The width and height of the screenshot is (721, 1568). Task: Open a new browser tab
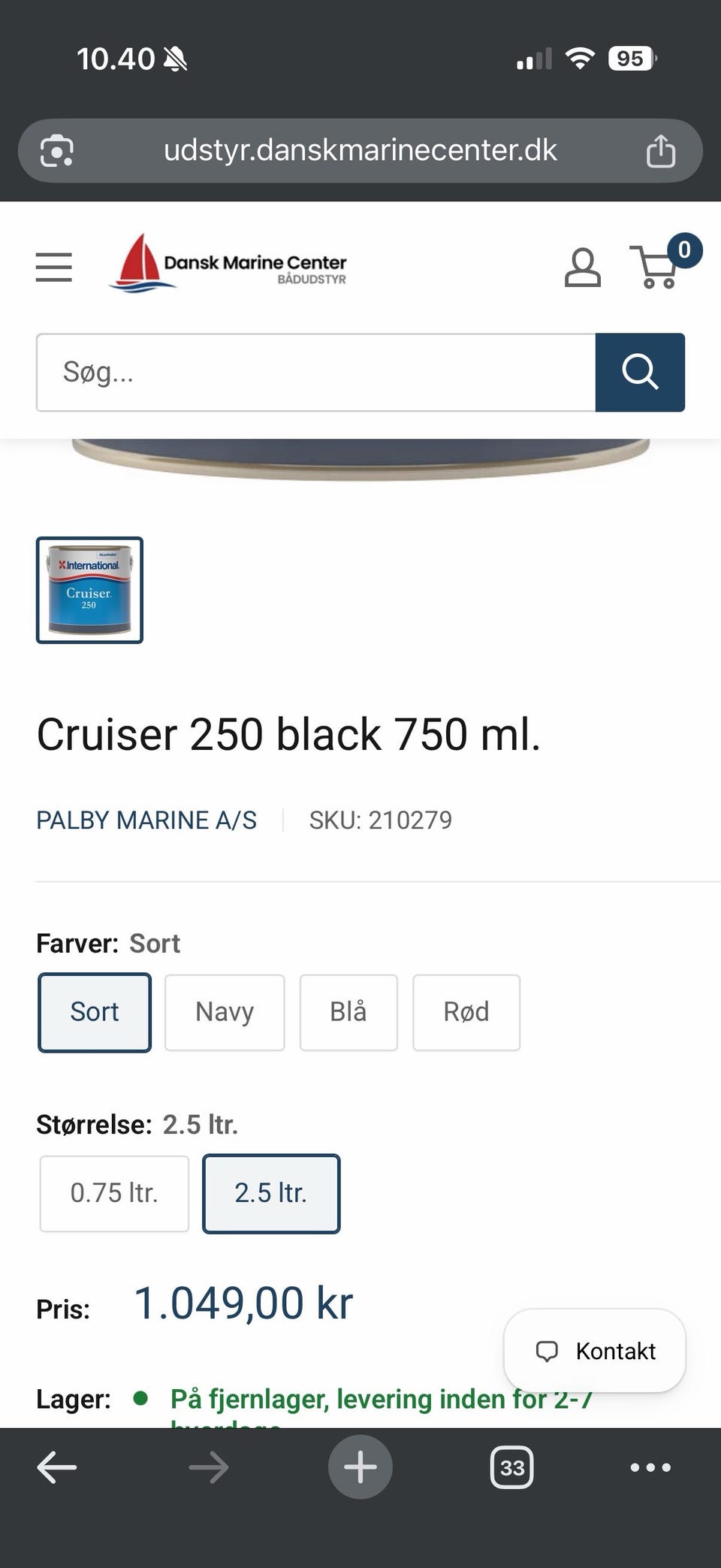tap(360, 1467)
